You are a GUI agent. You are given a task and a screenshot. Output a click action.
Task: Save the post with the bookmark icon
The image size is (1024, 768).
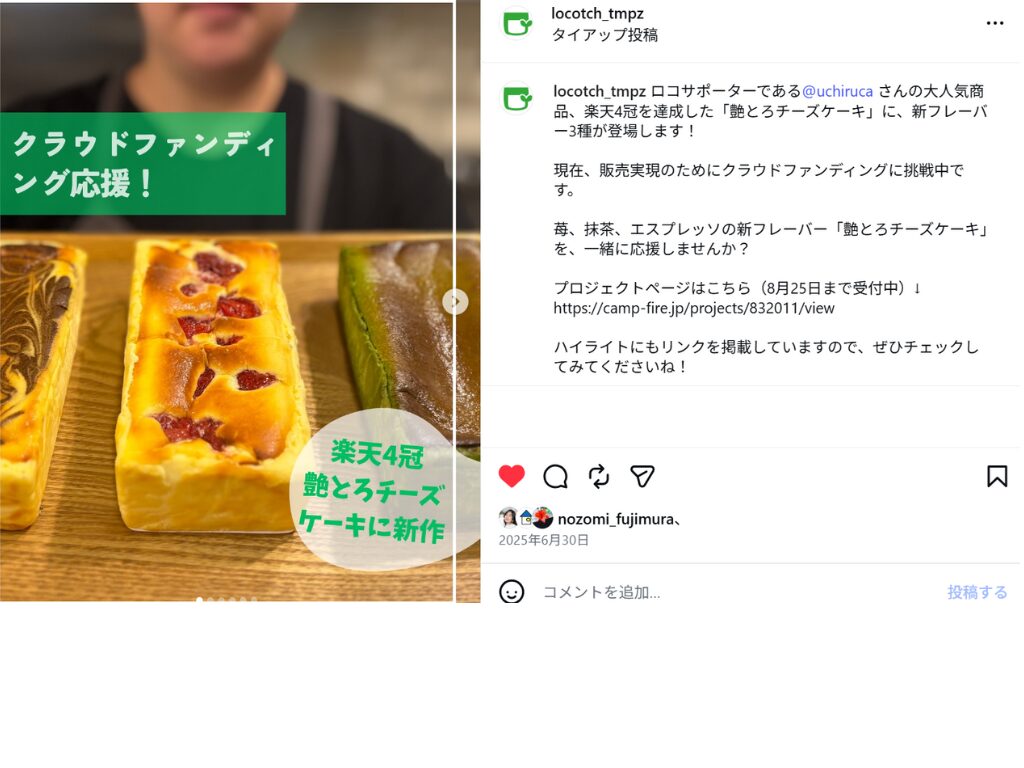click(996, 476)
